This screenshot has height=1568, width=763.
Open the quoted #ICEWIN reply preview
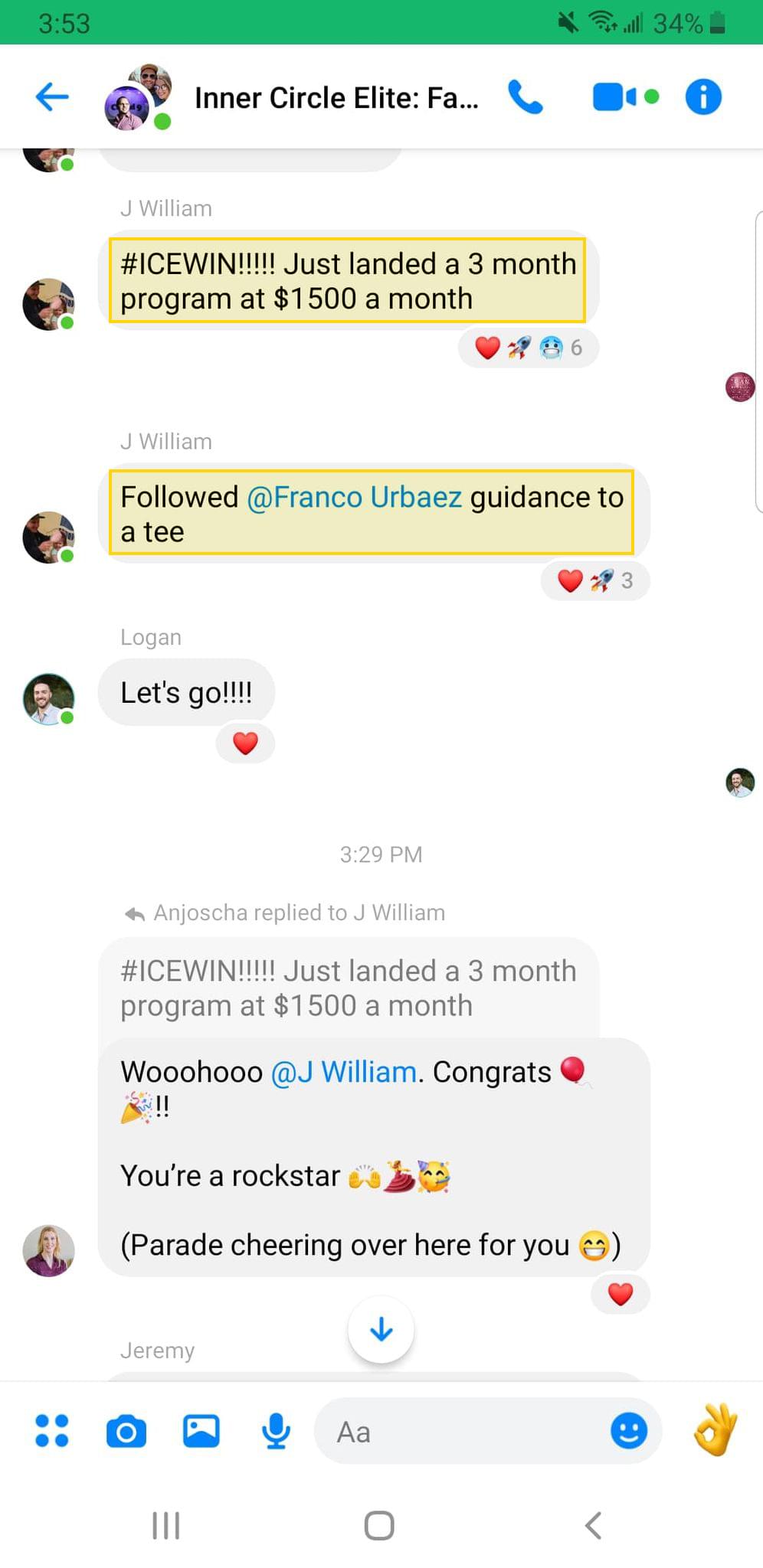pyautogui.click(x=349, y=988)
